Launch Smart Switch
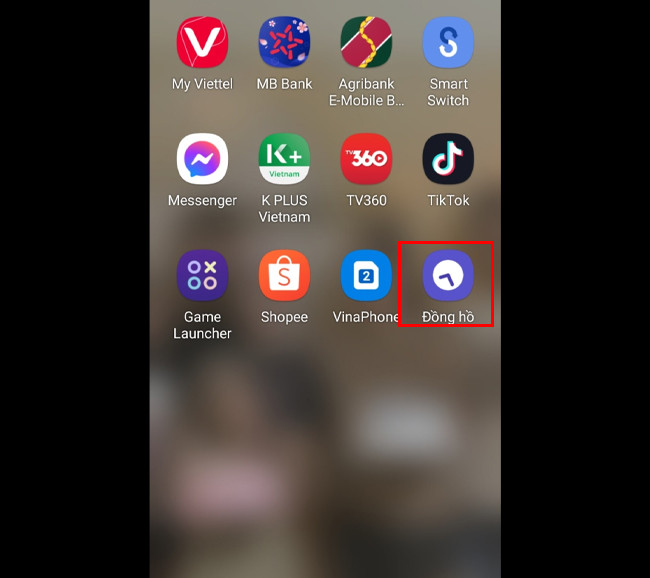The height and width of the screenshot is (578, 650). point(448,43)
